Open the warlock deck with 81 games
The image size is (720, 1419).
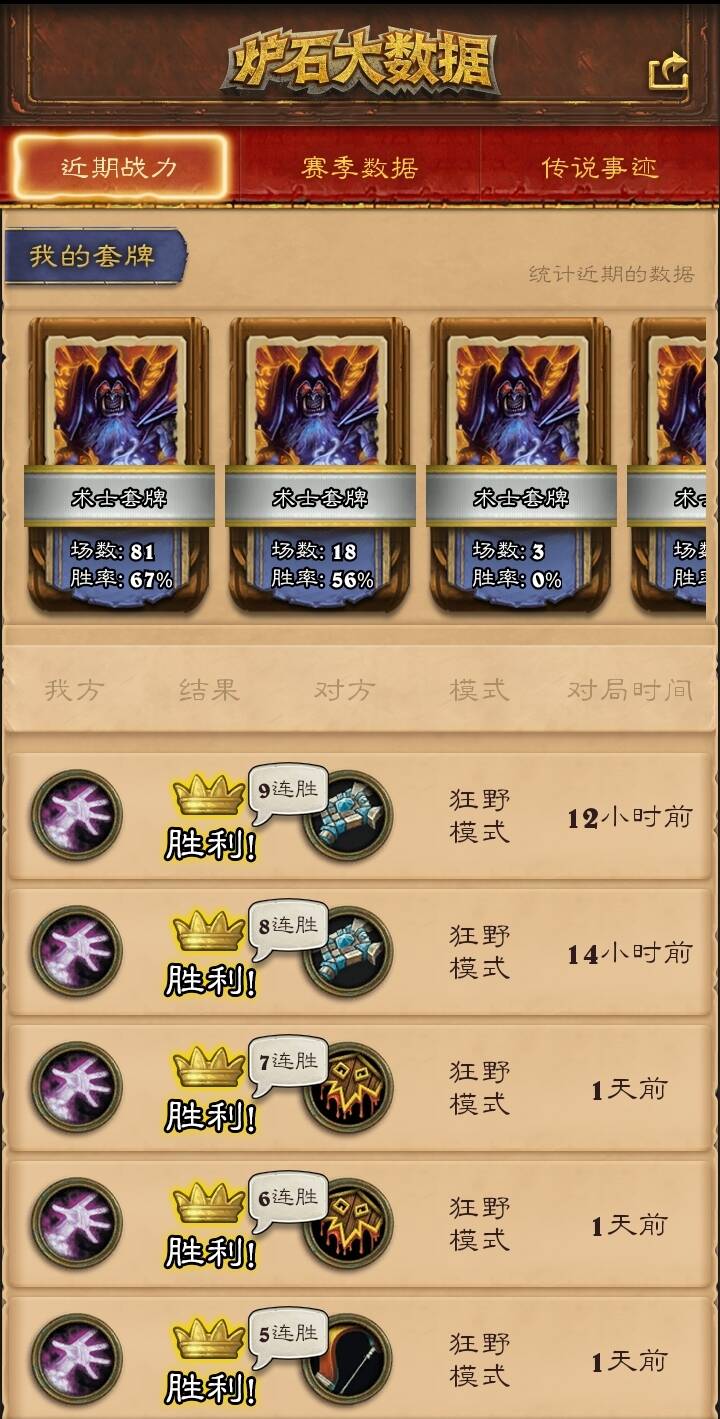[x=120, y=465]
